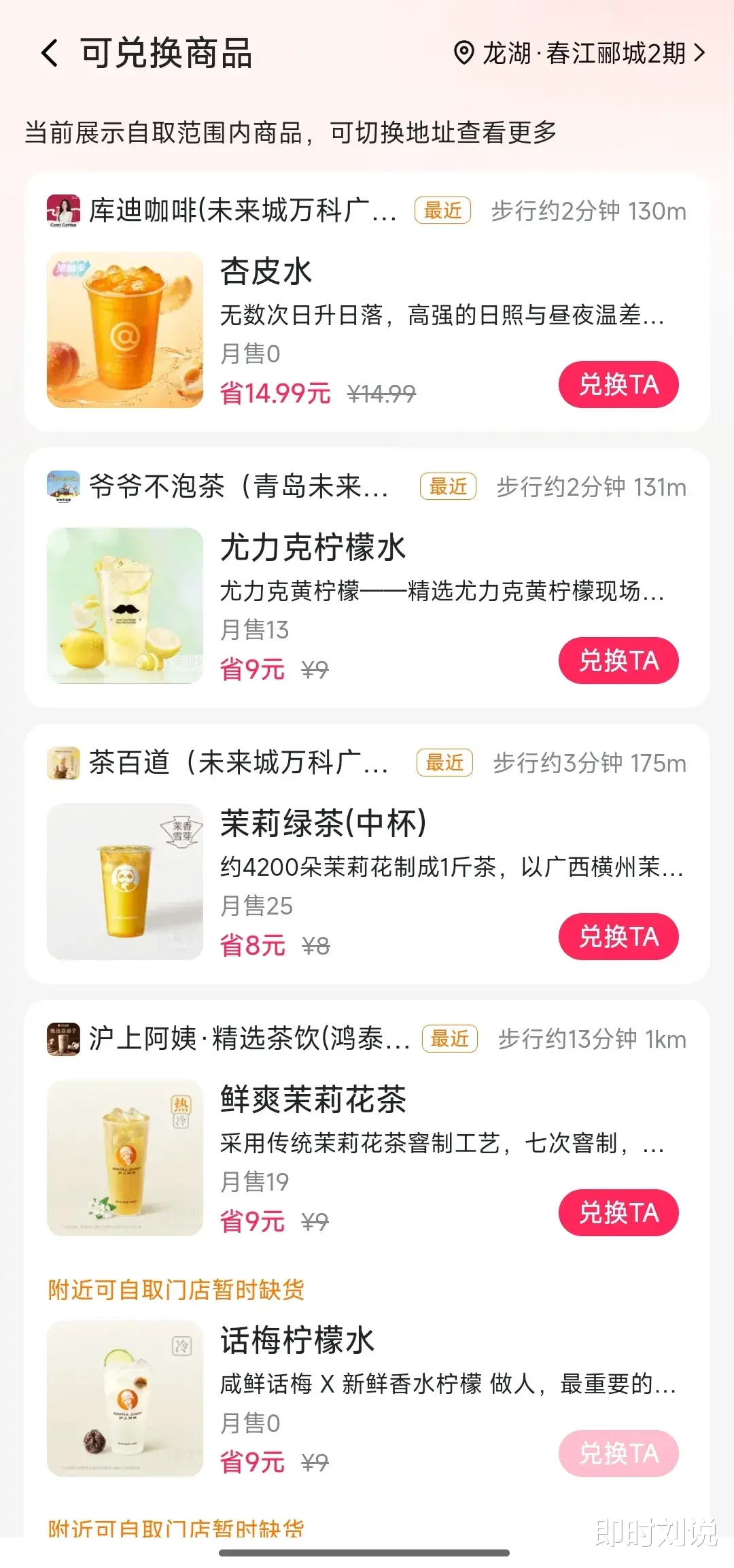Open 茶百道 store header
The image size is (734, 1568).
pos(238,763)
